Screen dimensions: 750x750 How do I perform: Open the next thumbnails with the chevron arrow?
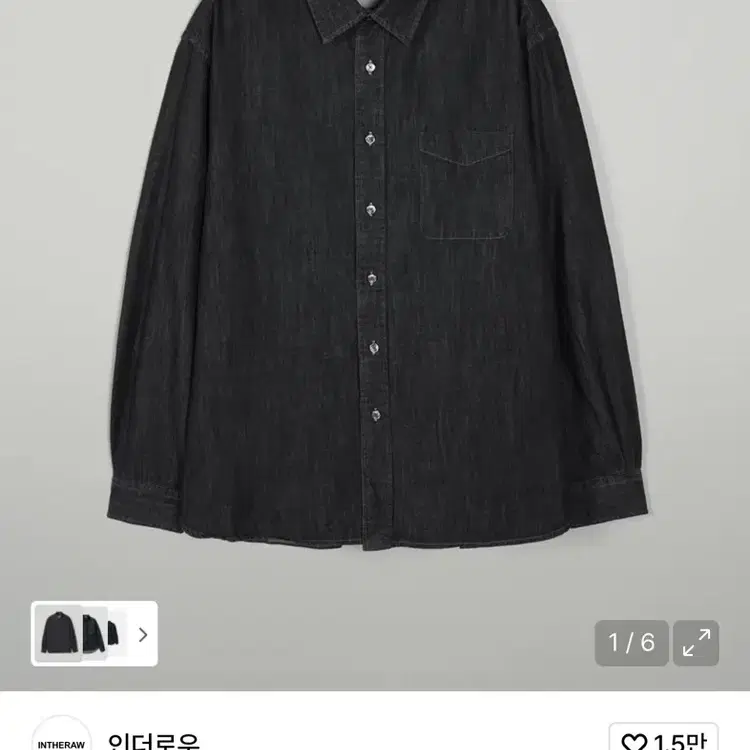[142, 634]
